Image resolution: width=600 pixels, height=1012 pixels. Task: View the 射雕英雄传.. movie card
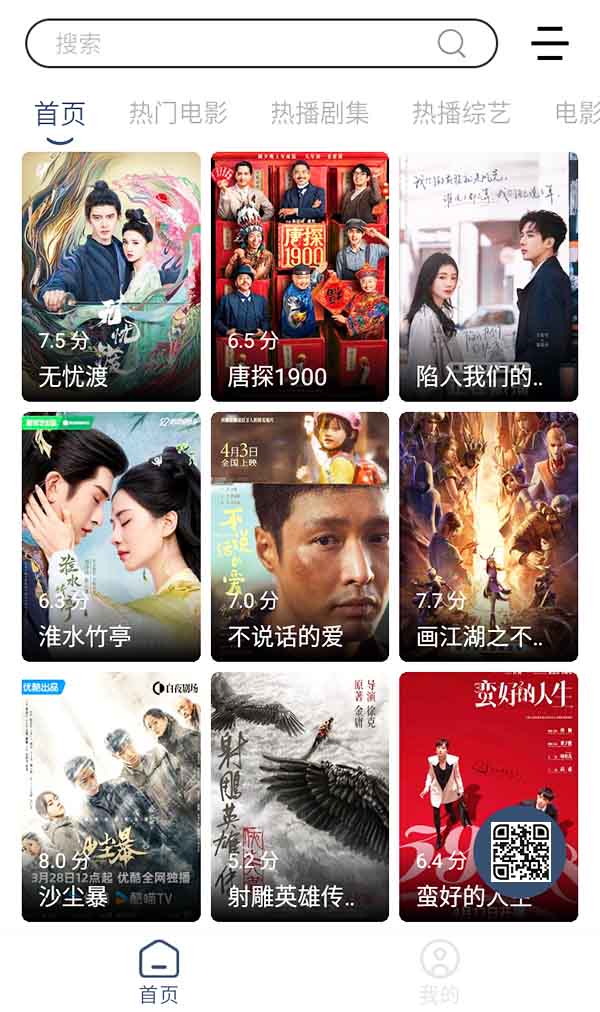[x=300, y=796]
